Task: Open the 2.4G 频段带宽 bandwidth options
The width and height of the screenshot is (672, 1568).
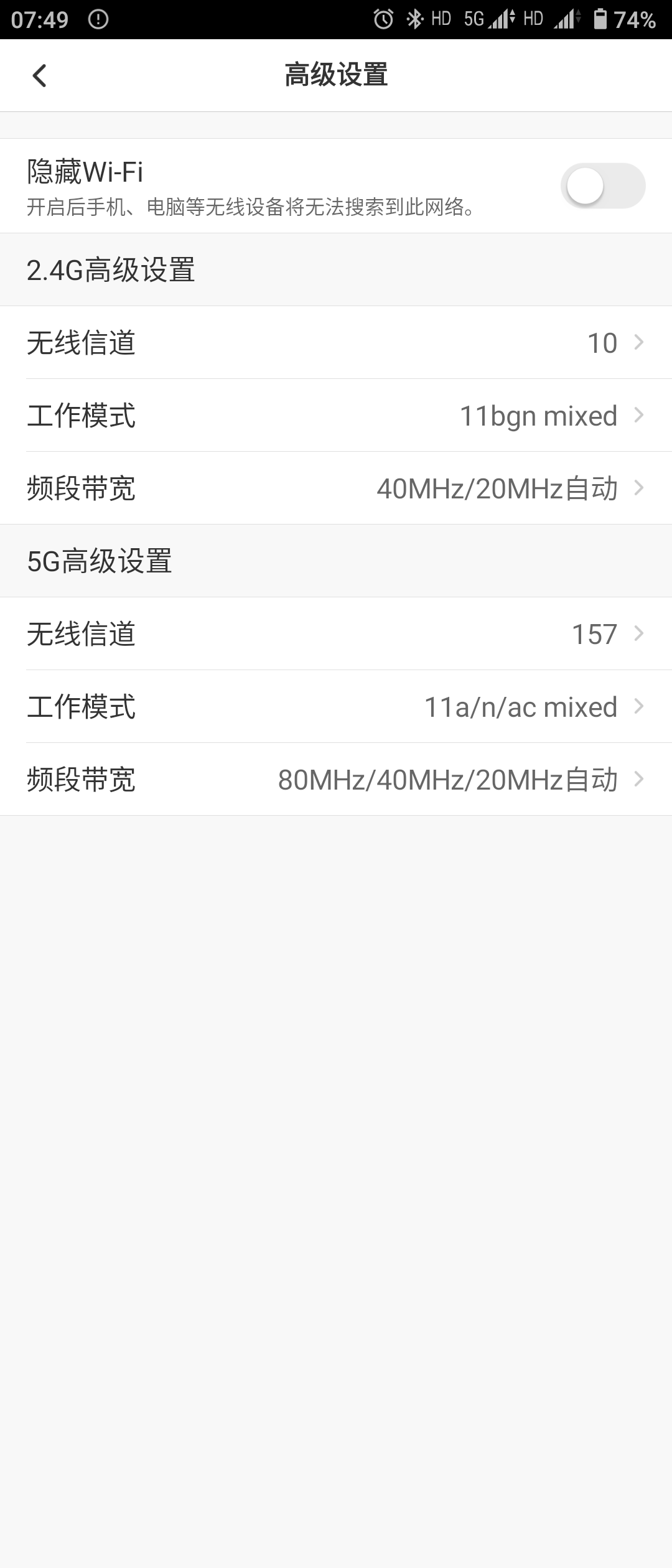Action: pos(336,489)
